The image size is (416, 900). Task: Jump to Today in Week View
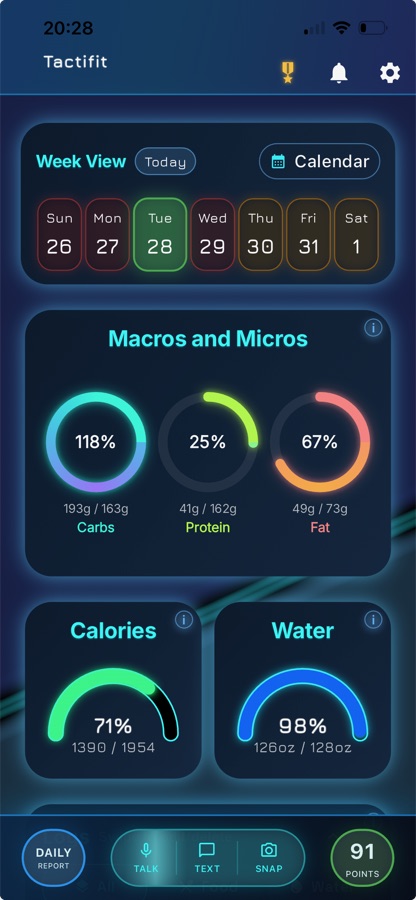pyautogui.click(x=165, y=161)
